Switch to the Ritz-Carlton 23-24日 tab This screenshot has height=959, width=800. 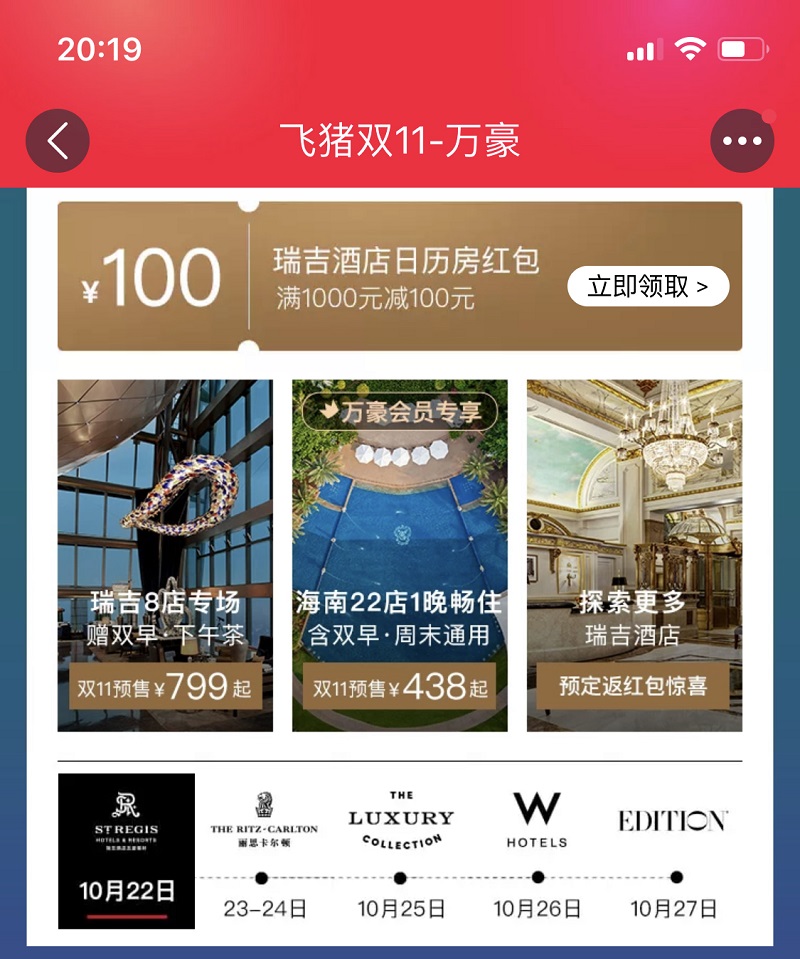264,851
